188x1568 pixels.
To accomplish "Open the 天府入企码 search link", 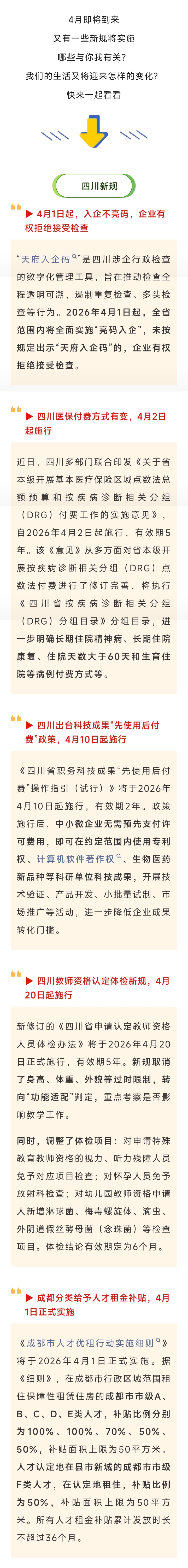I will 46,259.
